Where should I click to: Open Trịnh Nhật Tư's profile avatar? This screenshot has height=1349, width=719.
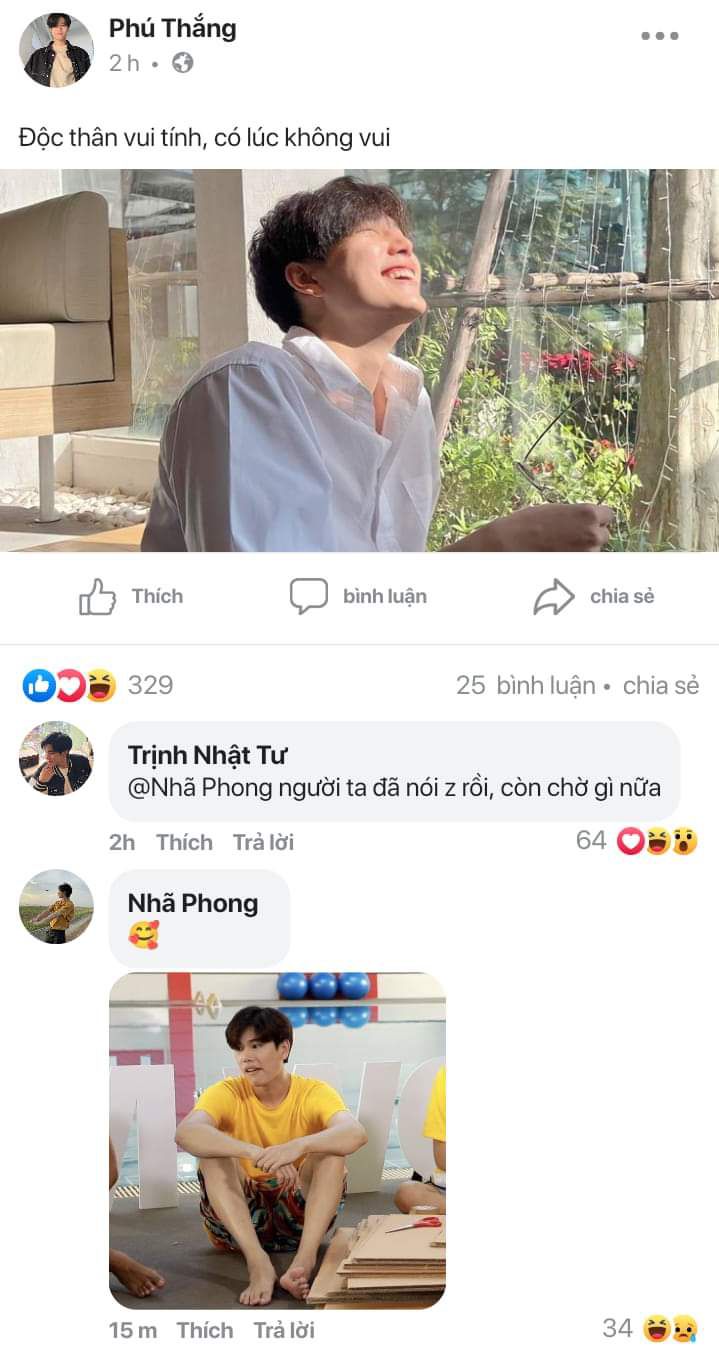pos(56,758)
